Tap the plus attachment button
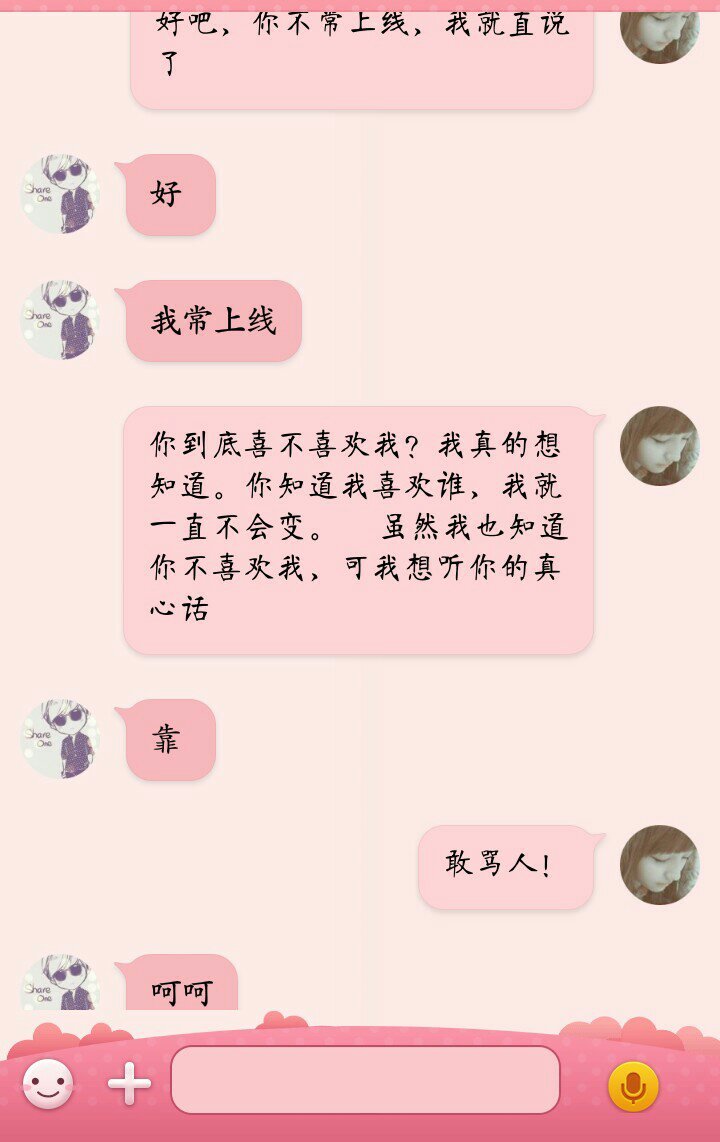Image resolution: width=720 pixels, height=1142 pixels. coord(129,1084)
